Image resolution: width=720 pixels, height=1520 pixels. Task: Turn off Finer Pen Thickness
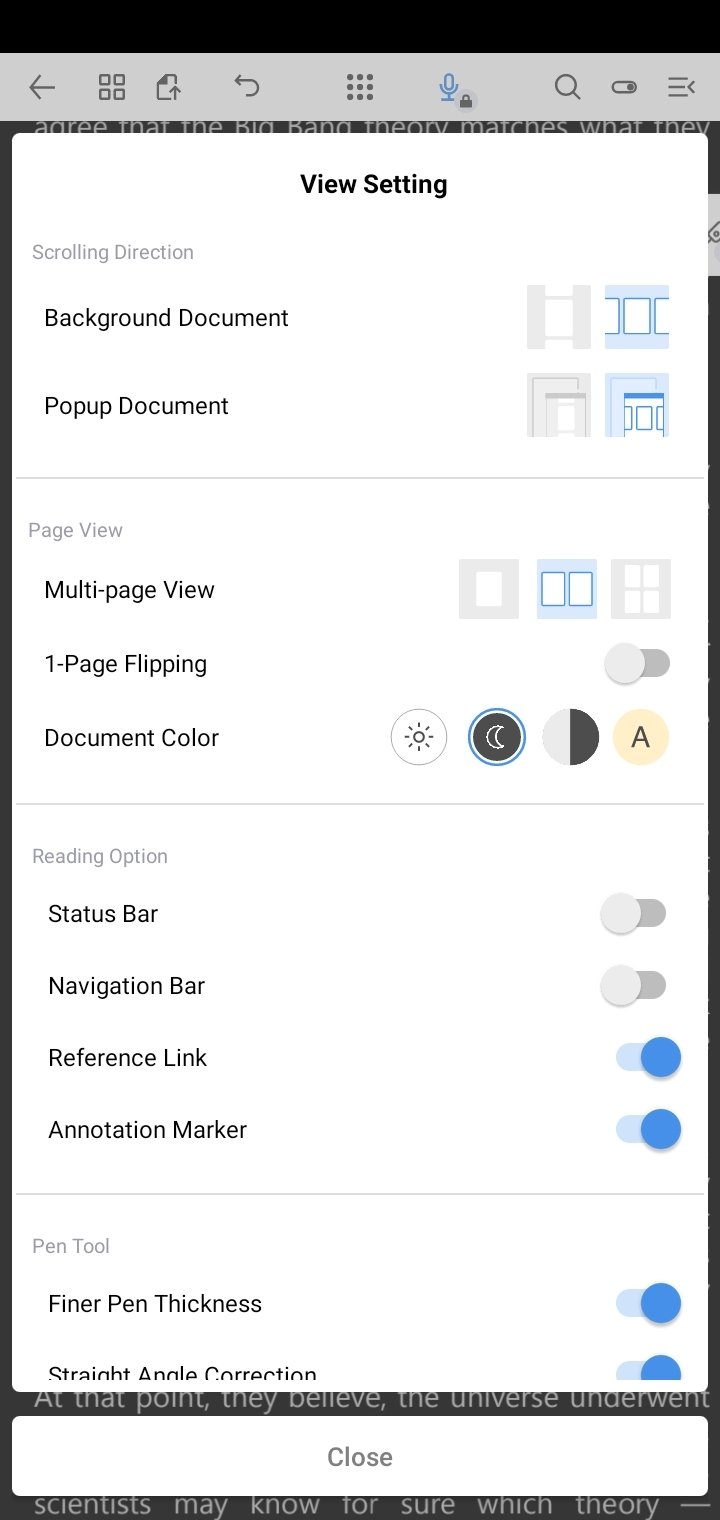coord(648,1303)
